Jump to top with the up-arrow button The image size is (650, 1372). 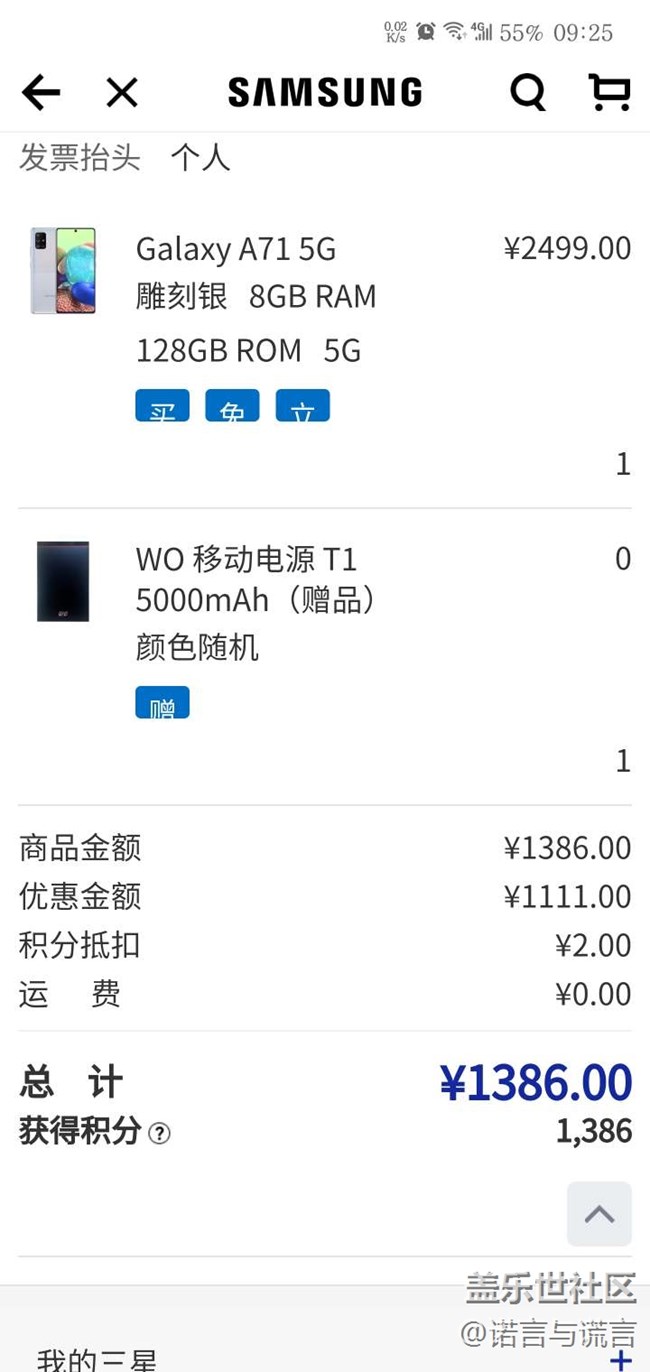coord(599,1214)
